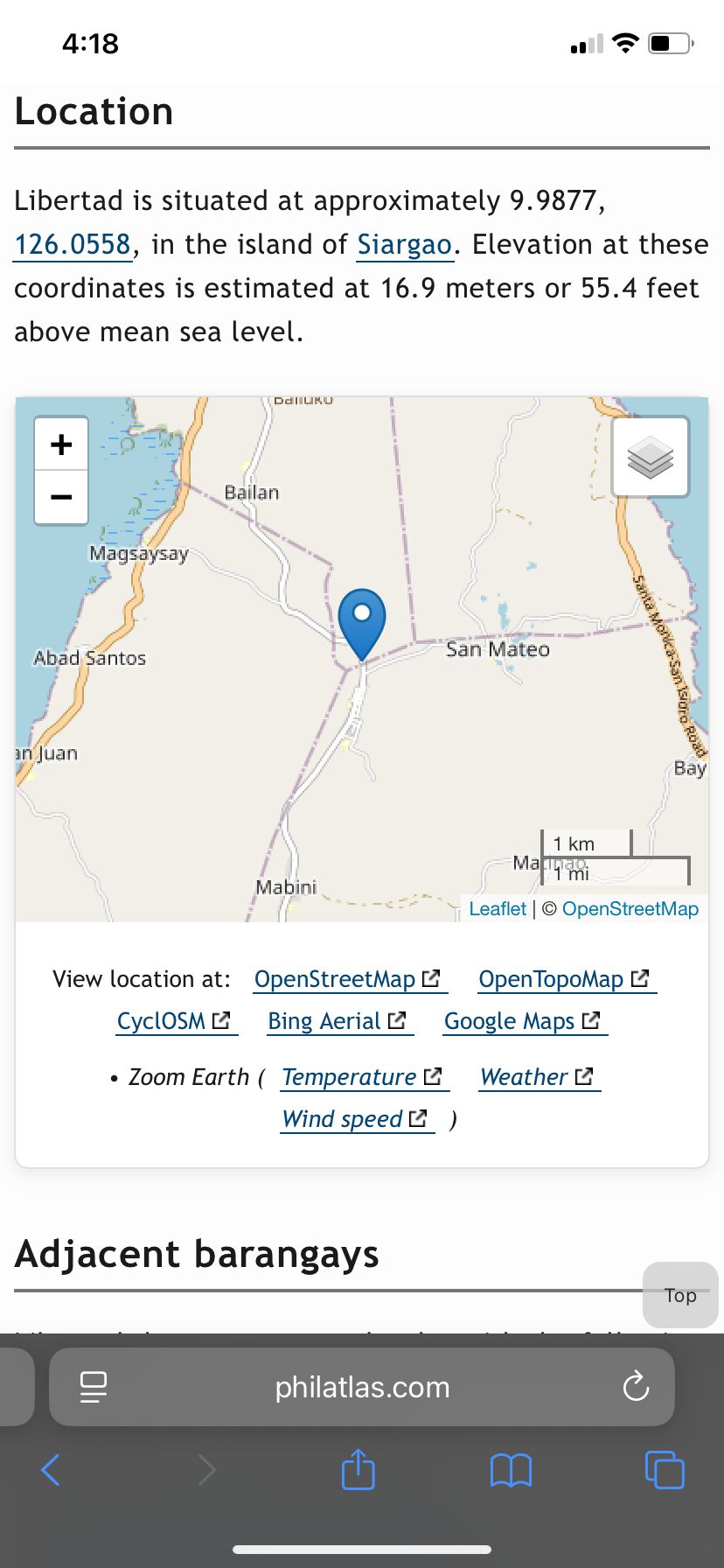Open the Siargao island link
The height and width of the screenshot is (1568, 724).
(405, 244)
